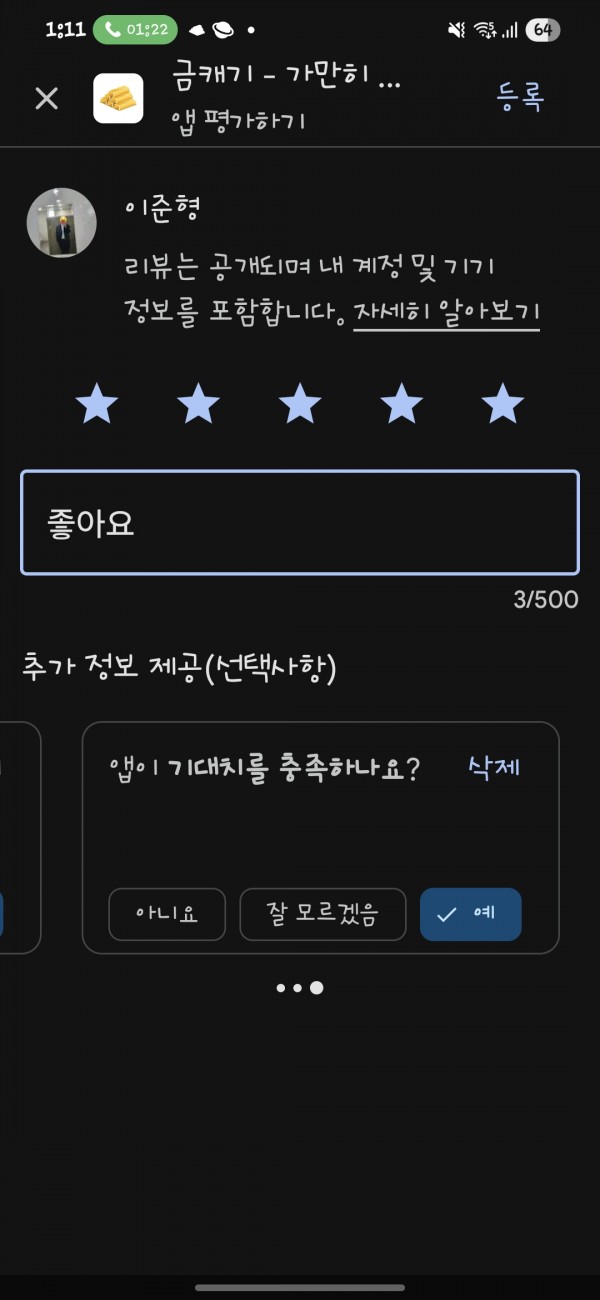Answer 아니요 to the expectation question
Image resolution: width=600 pixels, height=1300 pixels.
coord(167,914)
